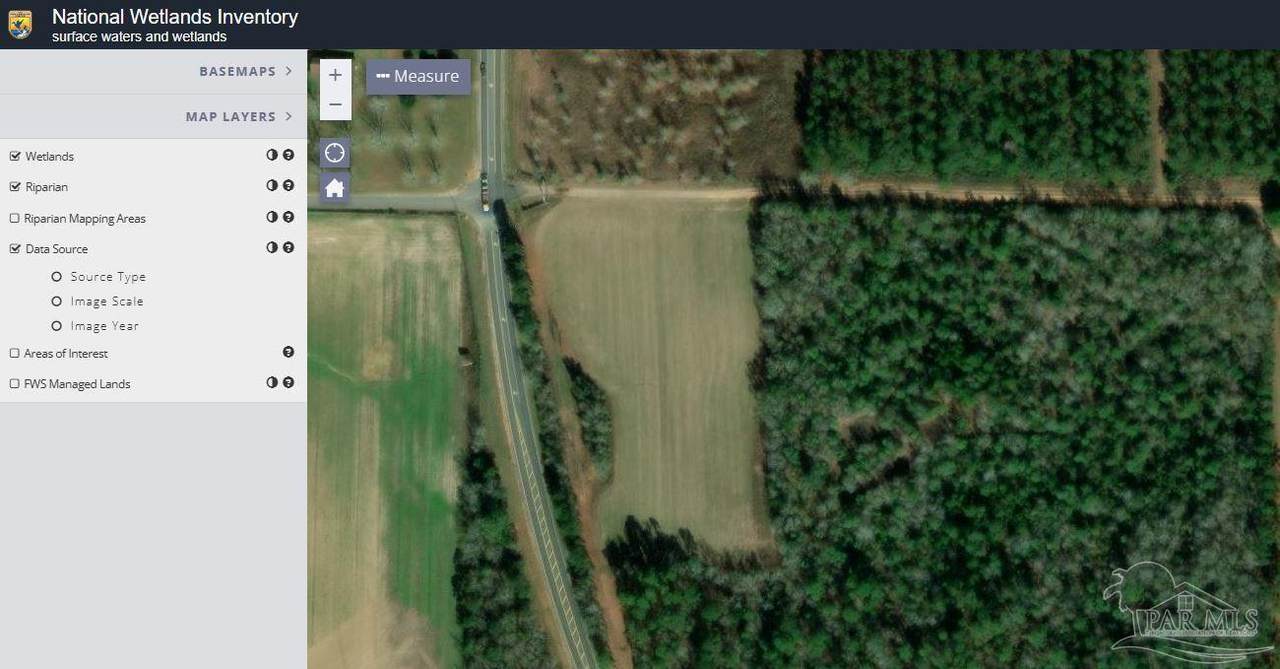The width and height of the screenshot is (1280, 669).
Task: Select the Source Type option
Action: point(57,277)
